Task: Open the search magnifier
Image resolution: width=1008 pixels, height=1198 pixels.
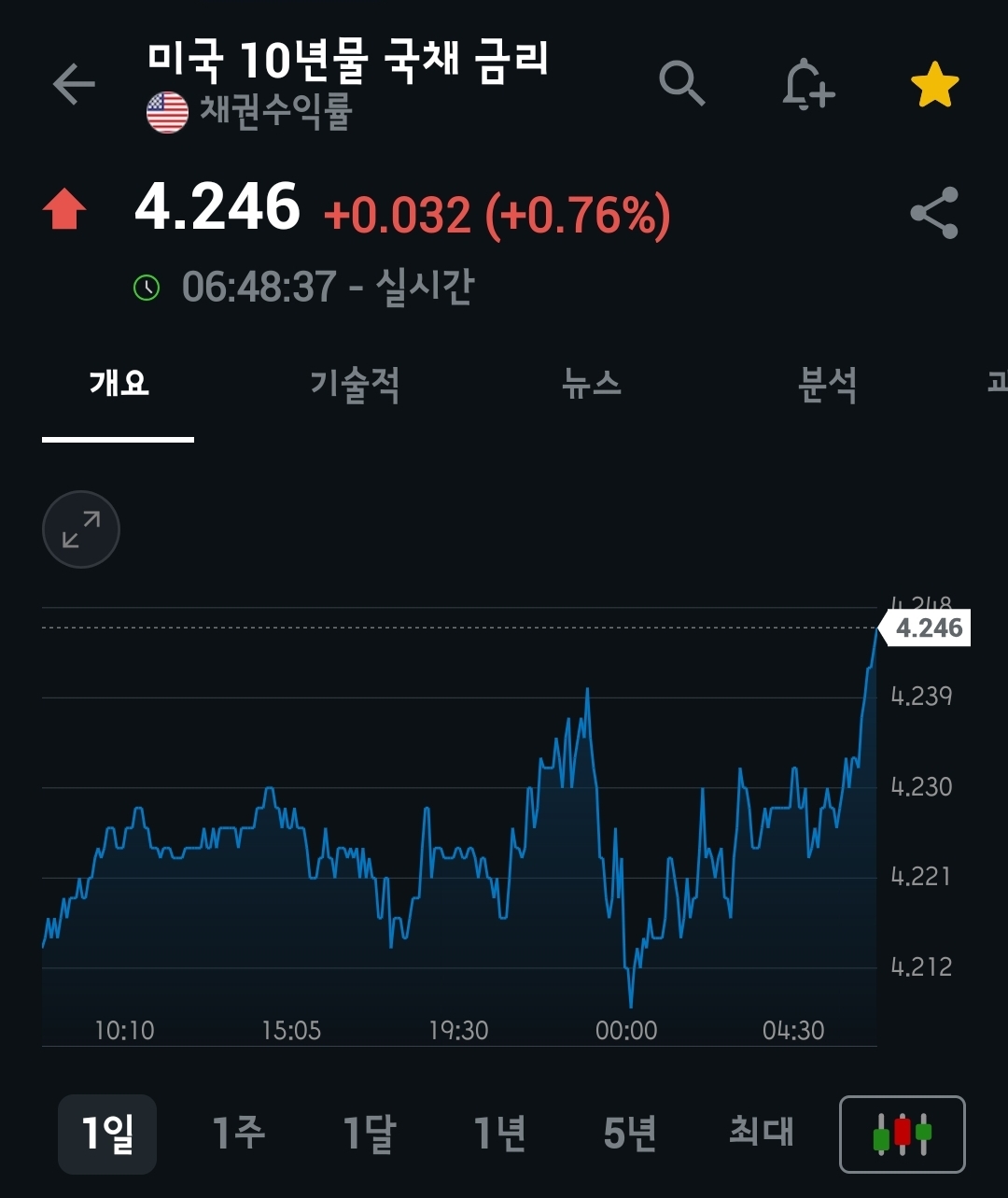Action: [x=682, y=84]
